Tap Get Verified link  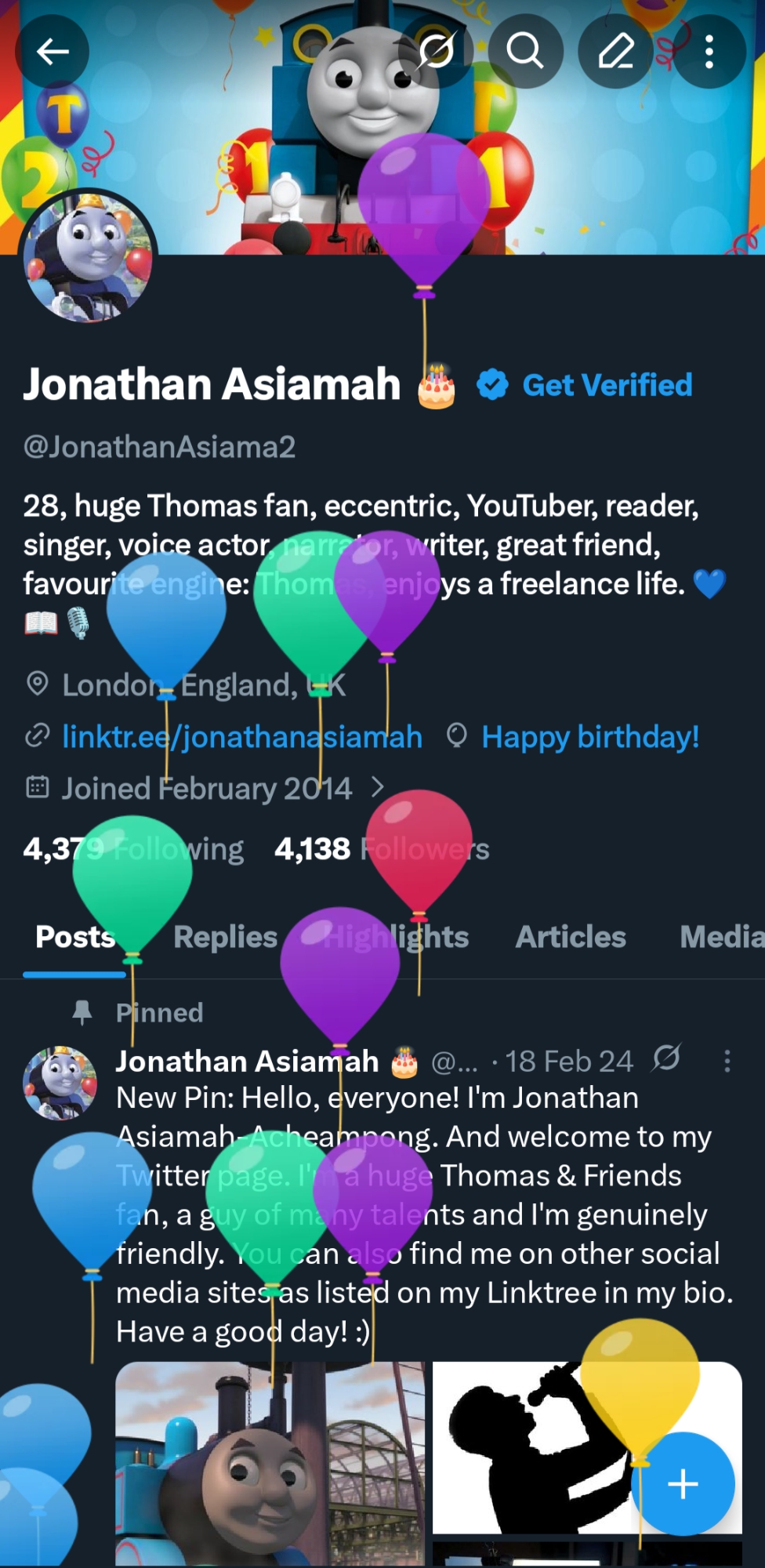[607, 385]
